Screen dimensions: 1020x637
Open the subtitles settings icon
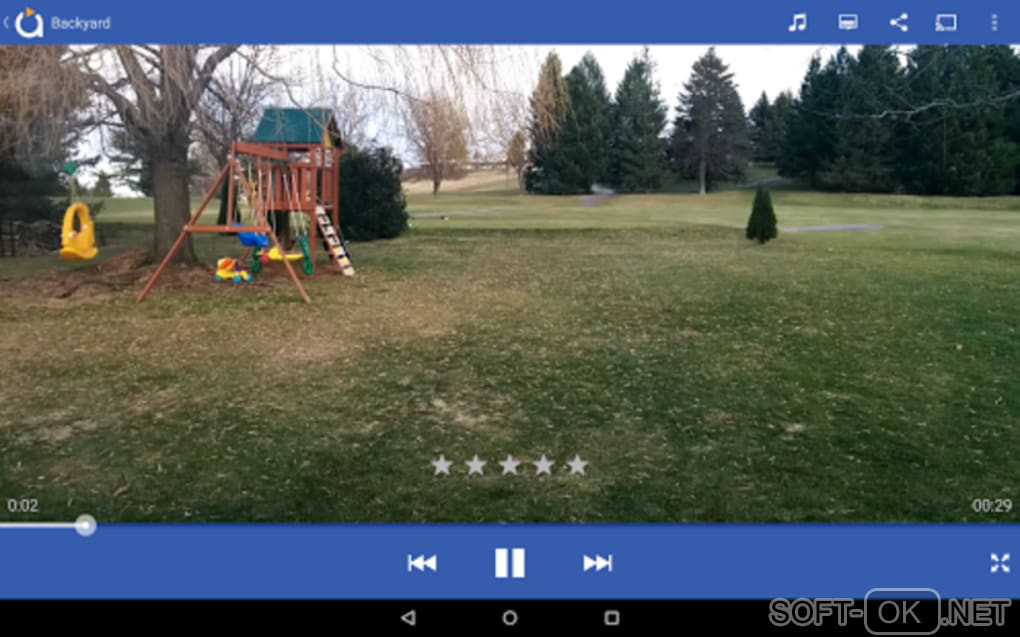point(848,22)
